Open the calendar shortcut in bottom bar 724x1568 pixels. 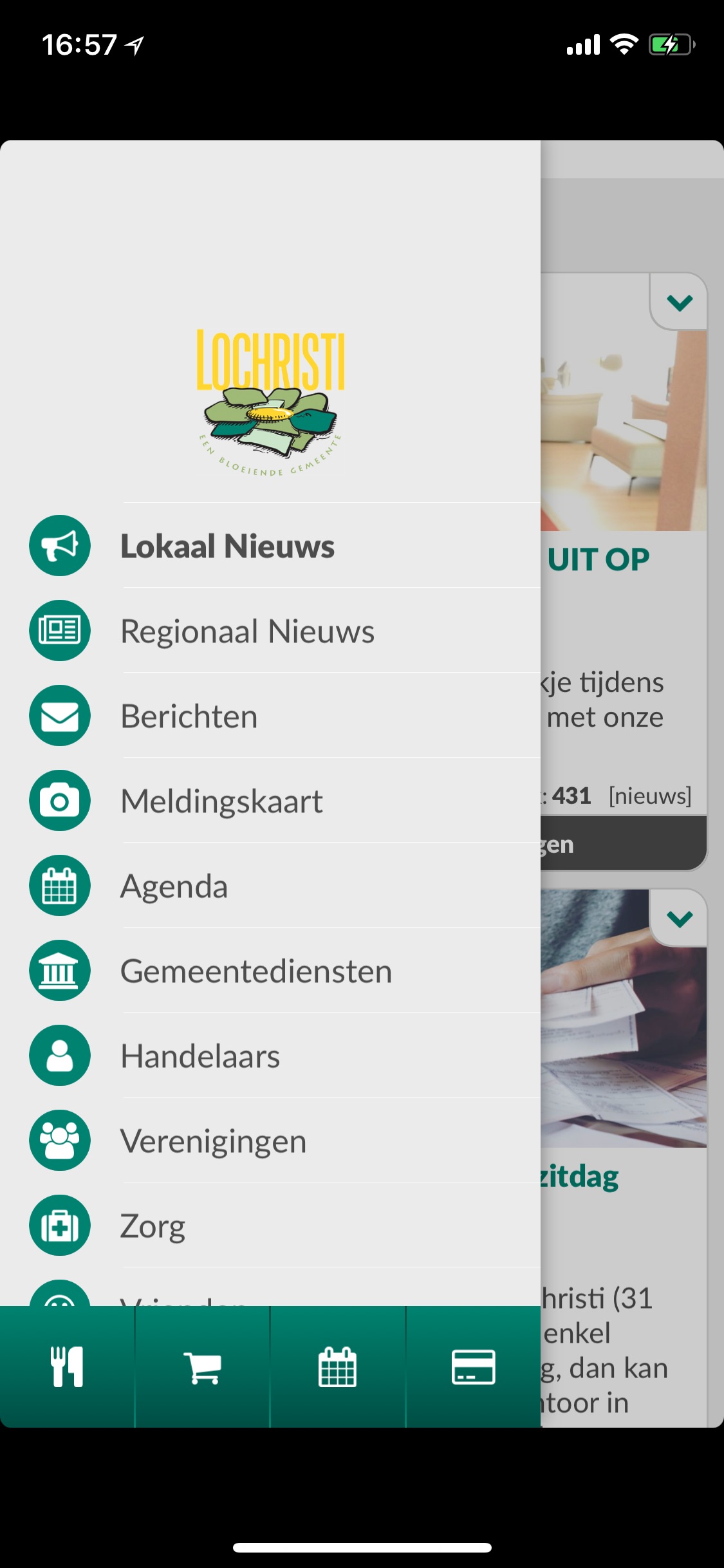pyautogui.click(x=338, y=1366)
